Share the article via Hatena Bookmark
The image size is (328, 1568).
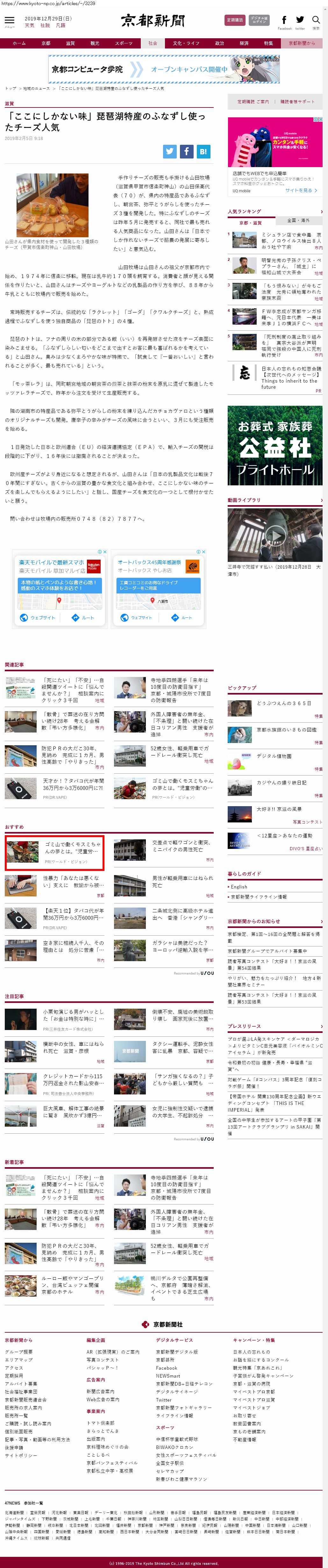tap(203, 151)
